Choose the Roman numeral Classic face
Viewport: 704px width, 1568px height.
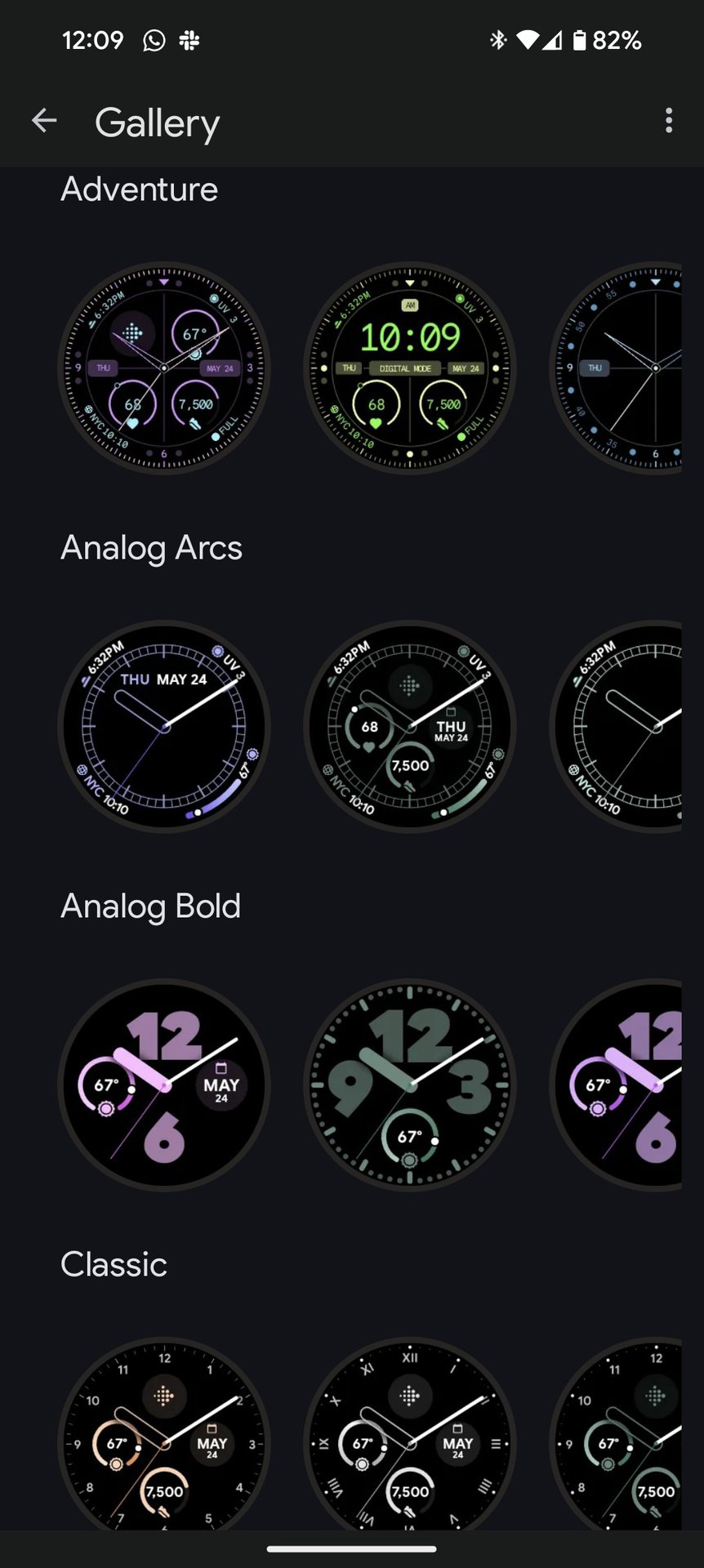click(410, 1437)
